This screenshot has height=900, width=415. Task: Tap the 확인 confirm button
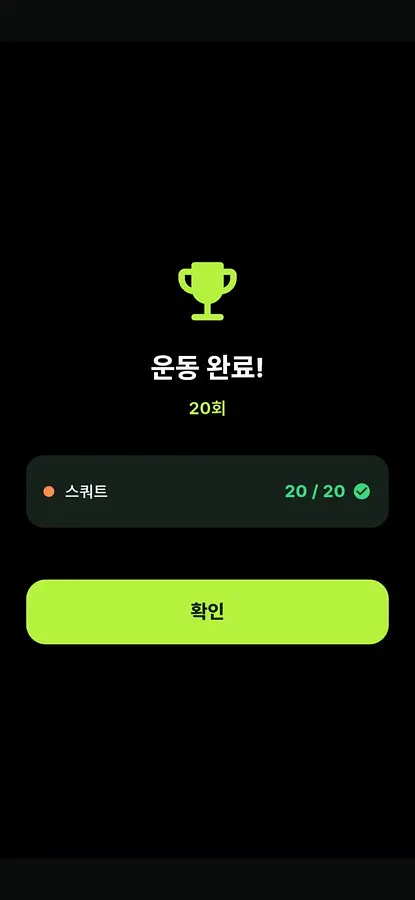[x=207, y=612]
